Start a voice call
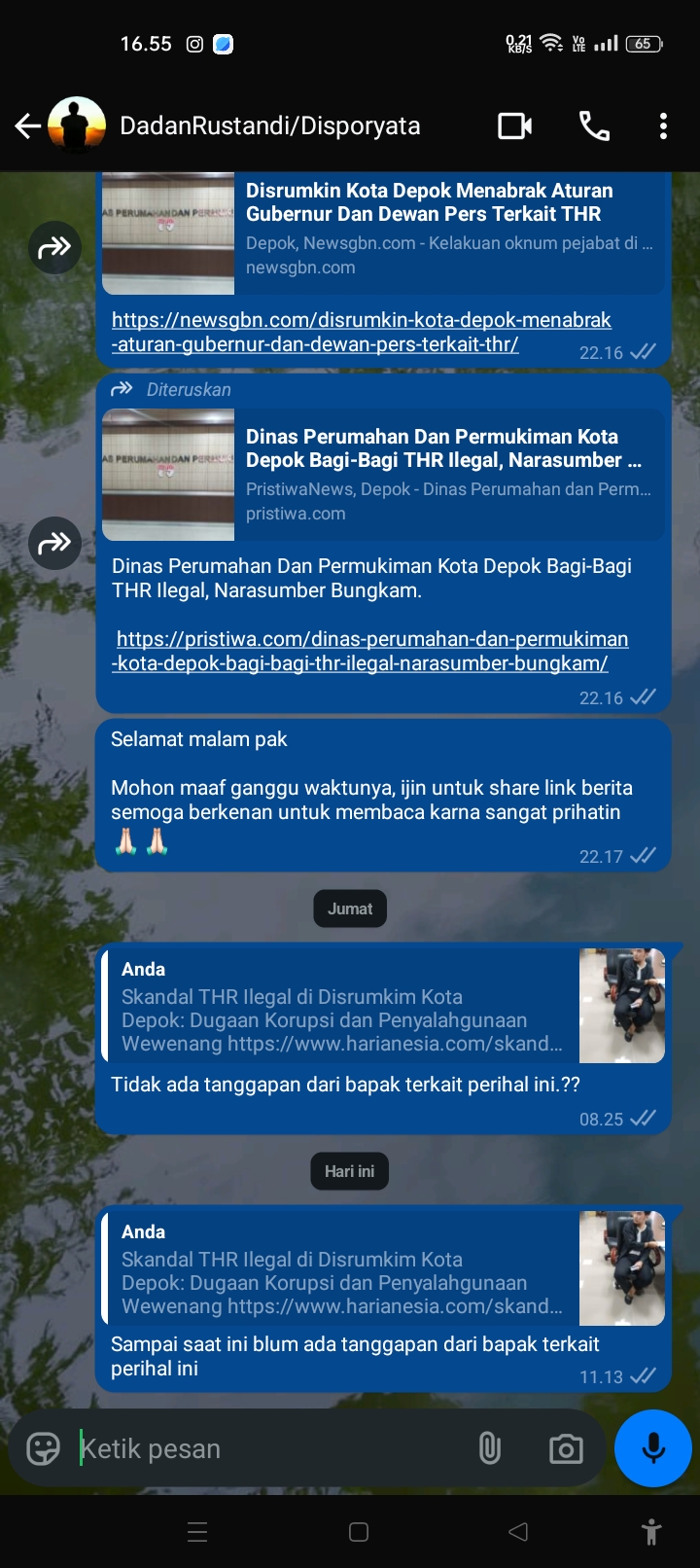The width and height of the screenshot is (700, 1568). tap(594, 125)
